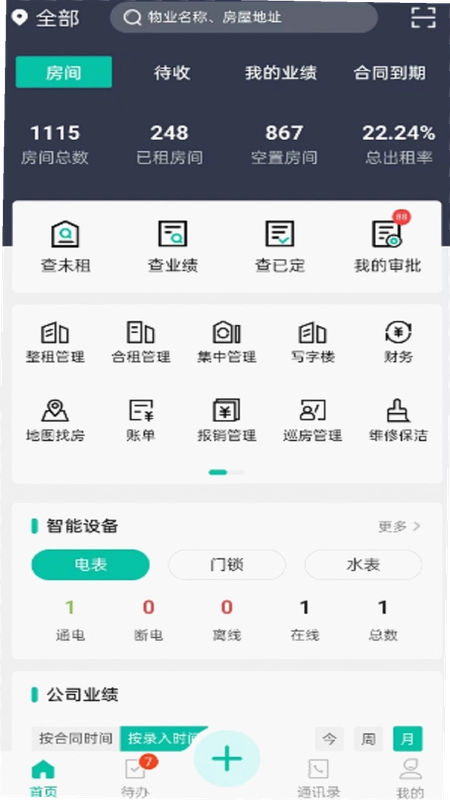Tap the search box for 物业名称、房屋地址

[x=244, y=18]
